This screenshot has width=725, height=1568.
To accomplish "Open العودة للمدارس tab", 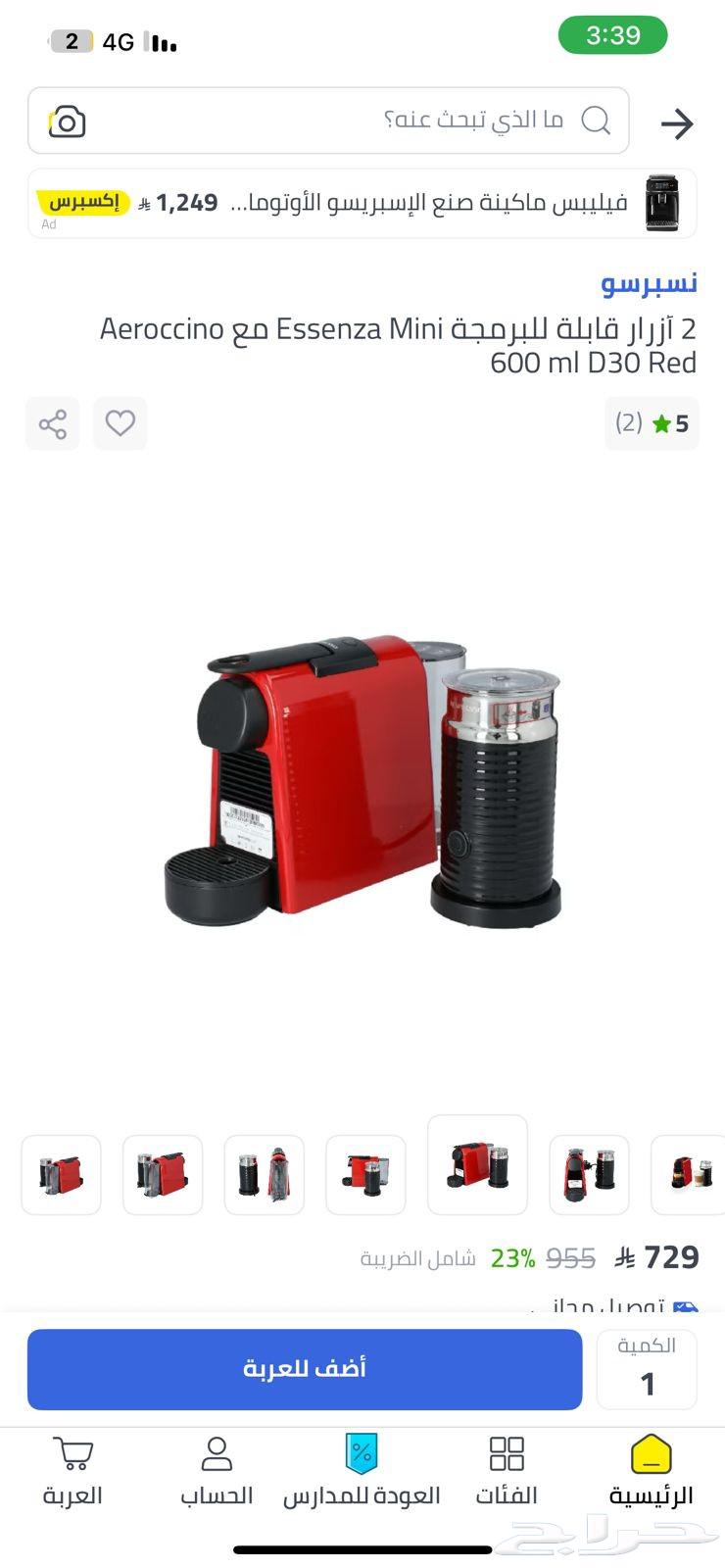I will 362,1469.
